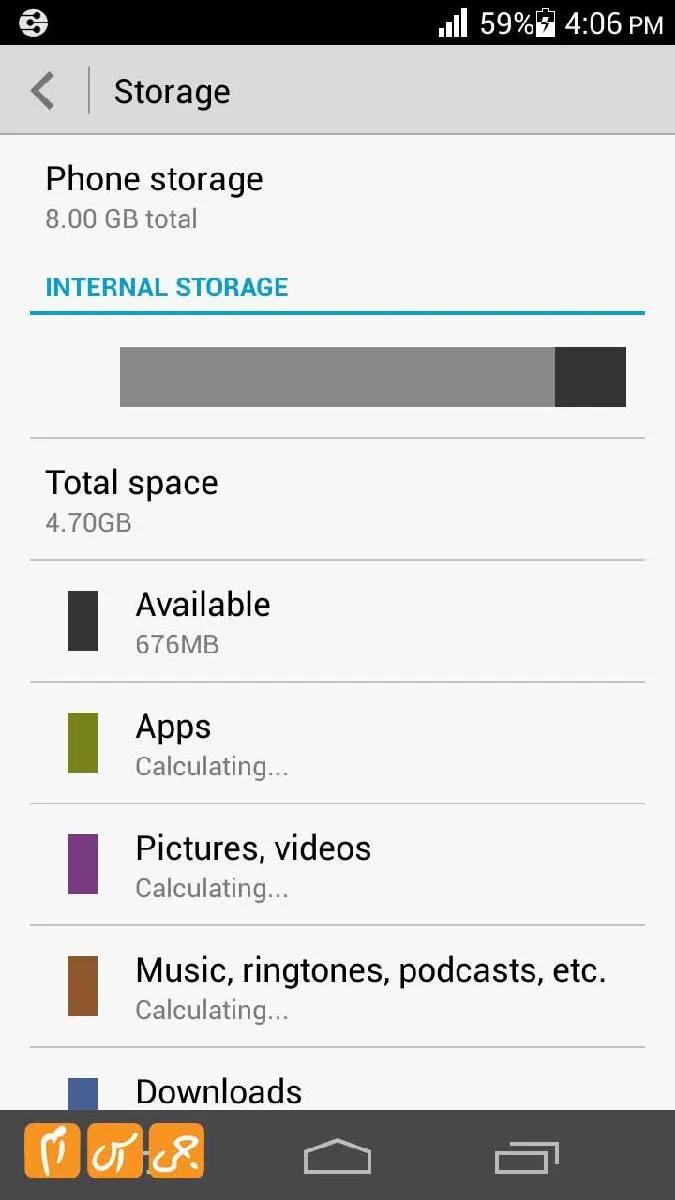
Task: Open Music, ringtones, podcasts row
Action: click(337, 987)
